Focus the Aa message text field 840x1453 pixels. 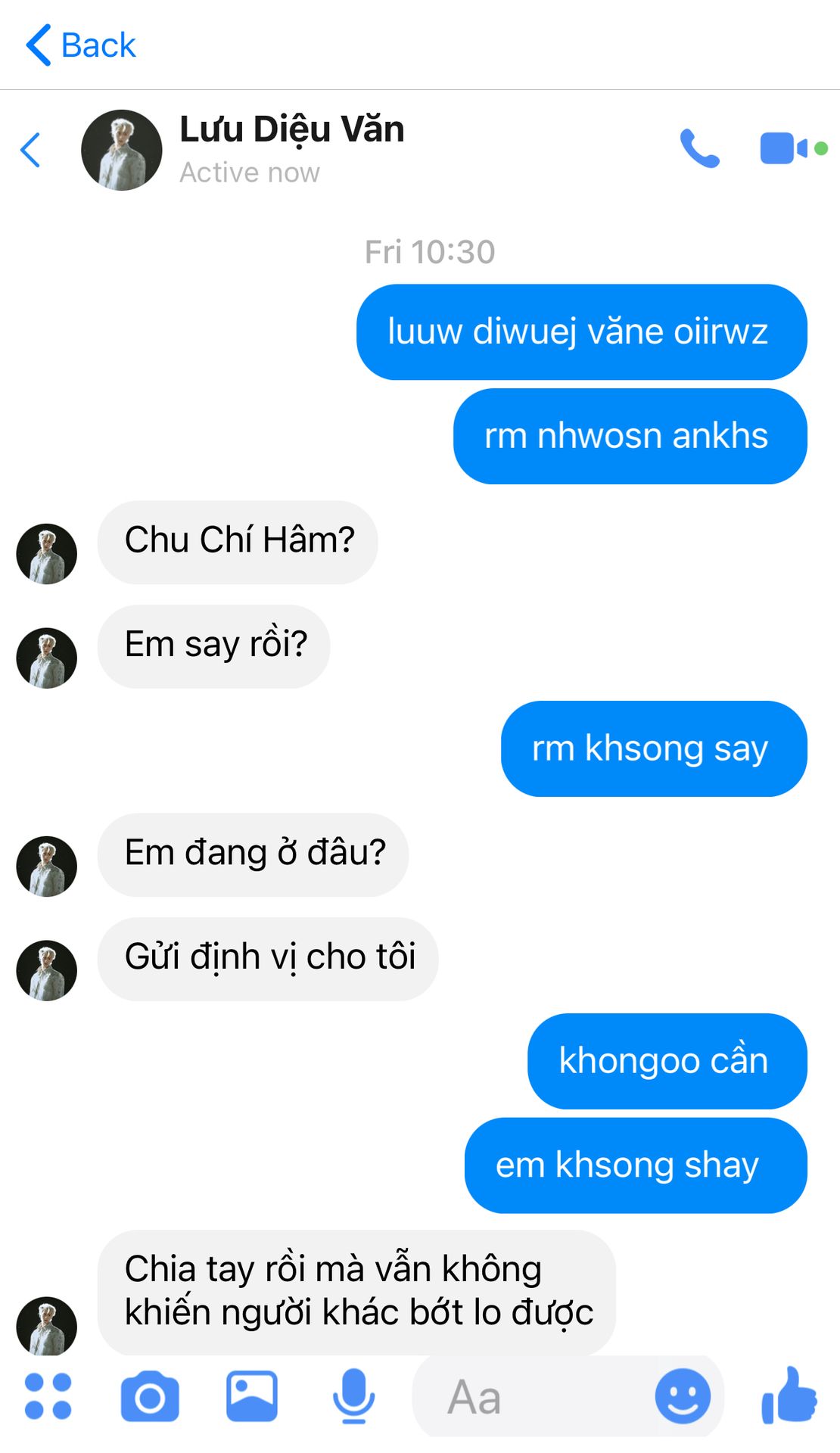(530, 1396)
